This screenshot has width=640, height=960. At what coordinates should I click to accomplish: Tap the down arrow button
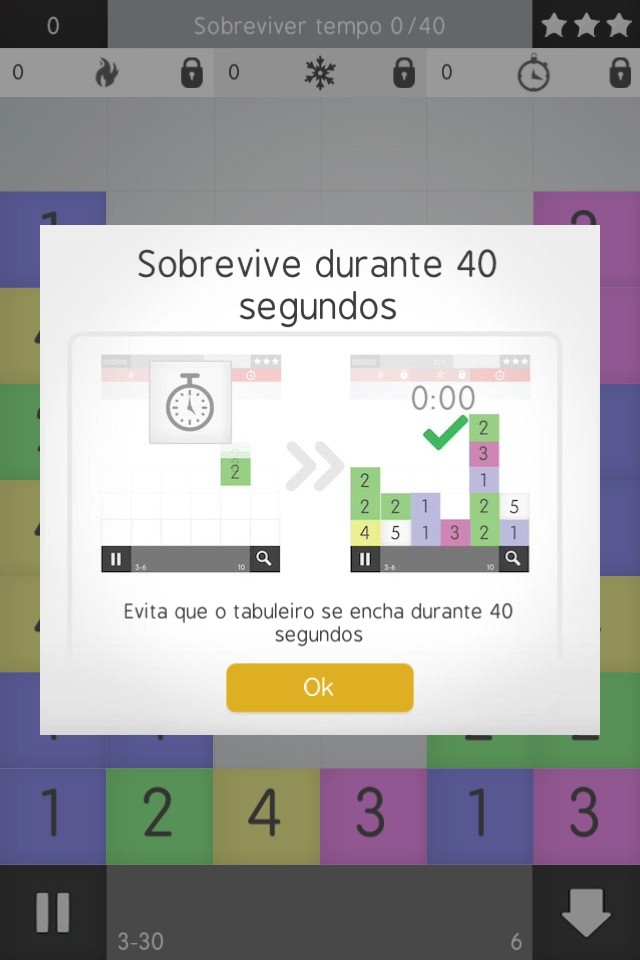[586, 912]
